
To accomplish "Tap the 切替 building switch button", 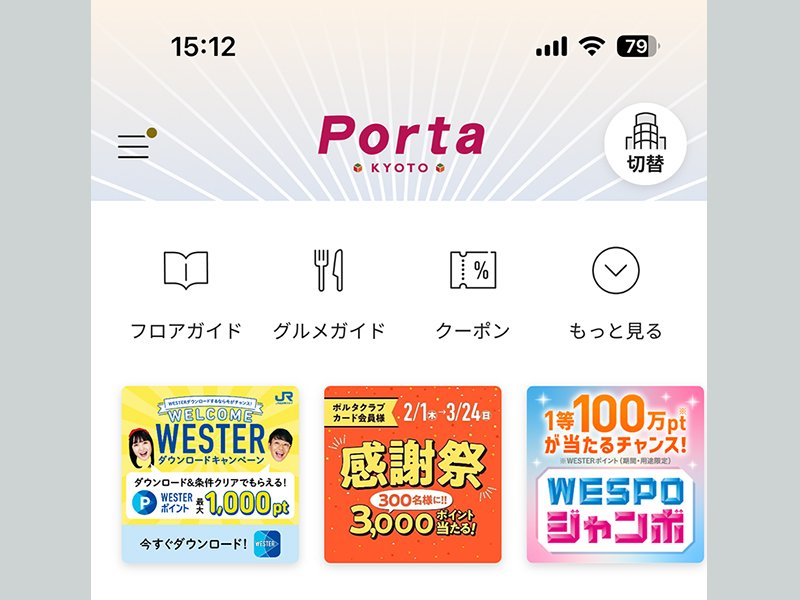I will coord(645,146).
